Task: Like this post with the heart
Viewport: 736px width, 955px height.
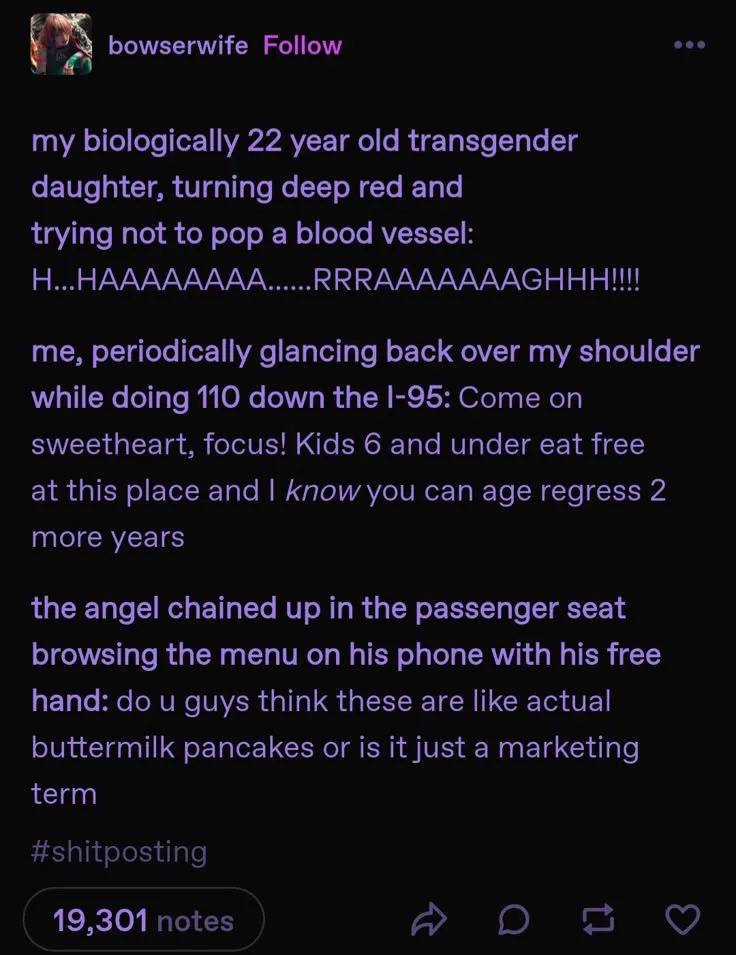Action: [682, 920]
